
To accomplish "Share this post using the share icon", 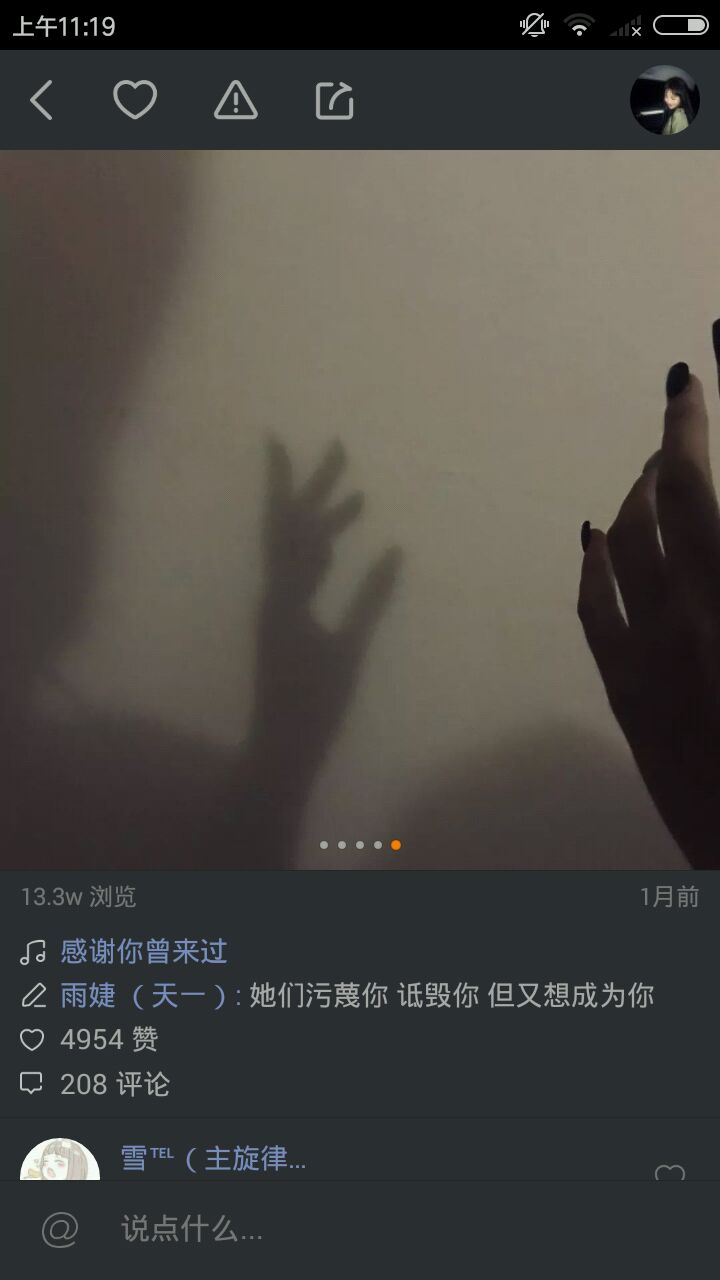I will [x=334, y=101].
